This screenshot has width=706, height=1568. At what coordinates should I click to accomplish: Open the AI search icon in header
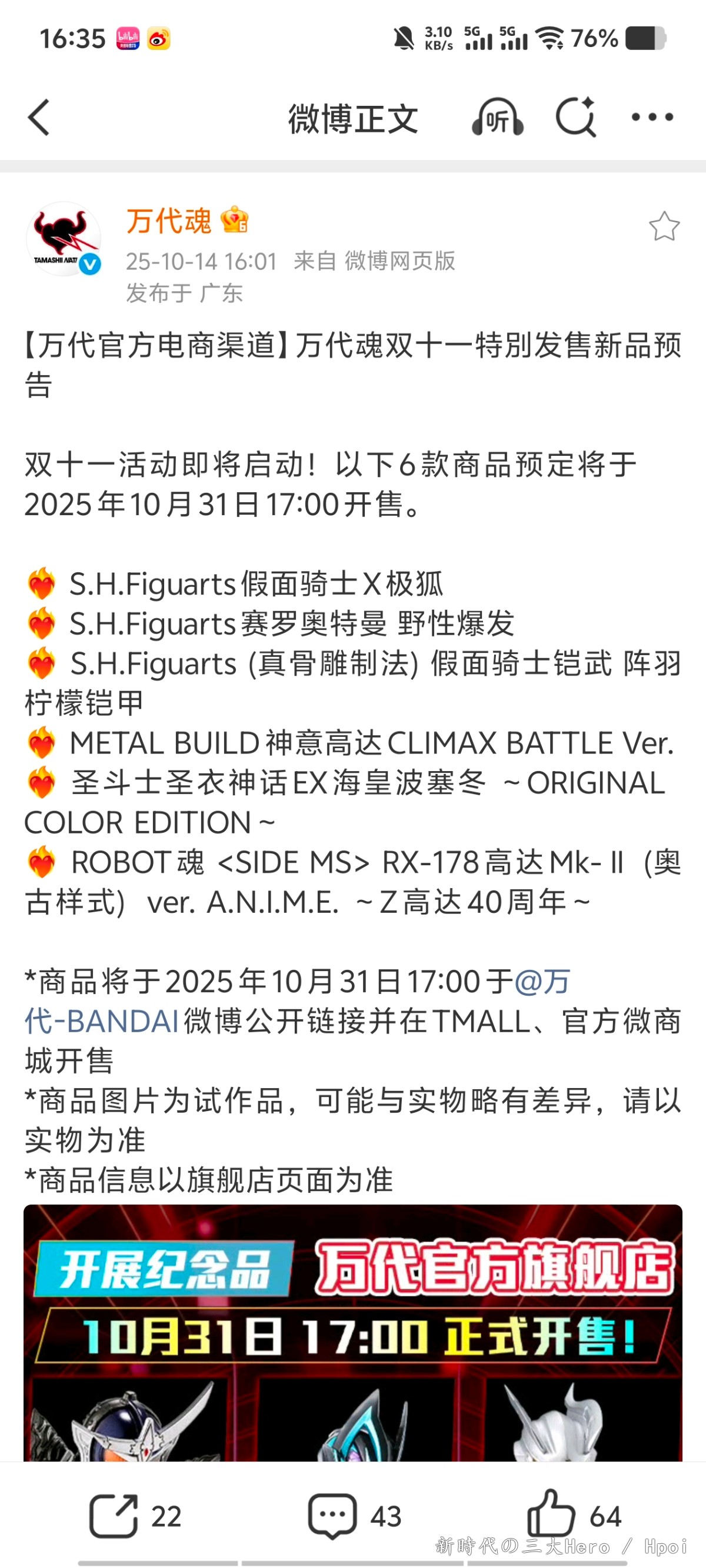click(575, 117)
